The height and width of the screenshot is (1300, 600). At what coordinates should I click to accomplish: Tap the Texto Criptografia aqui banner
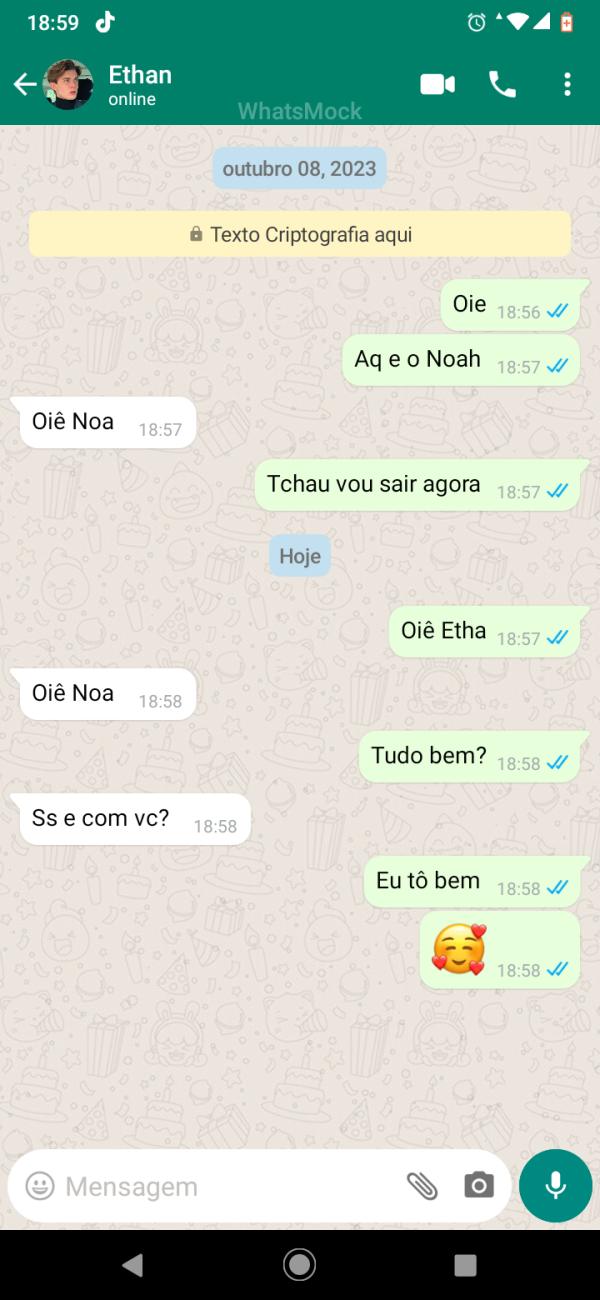(300, 234)
